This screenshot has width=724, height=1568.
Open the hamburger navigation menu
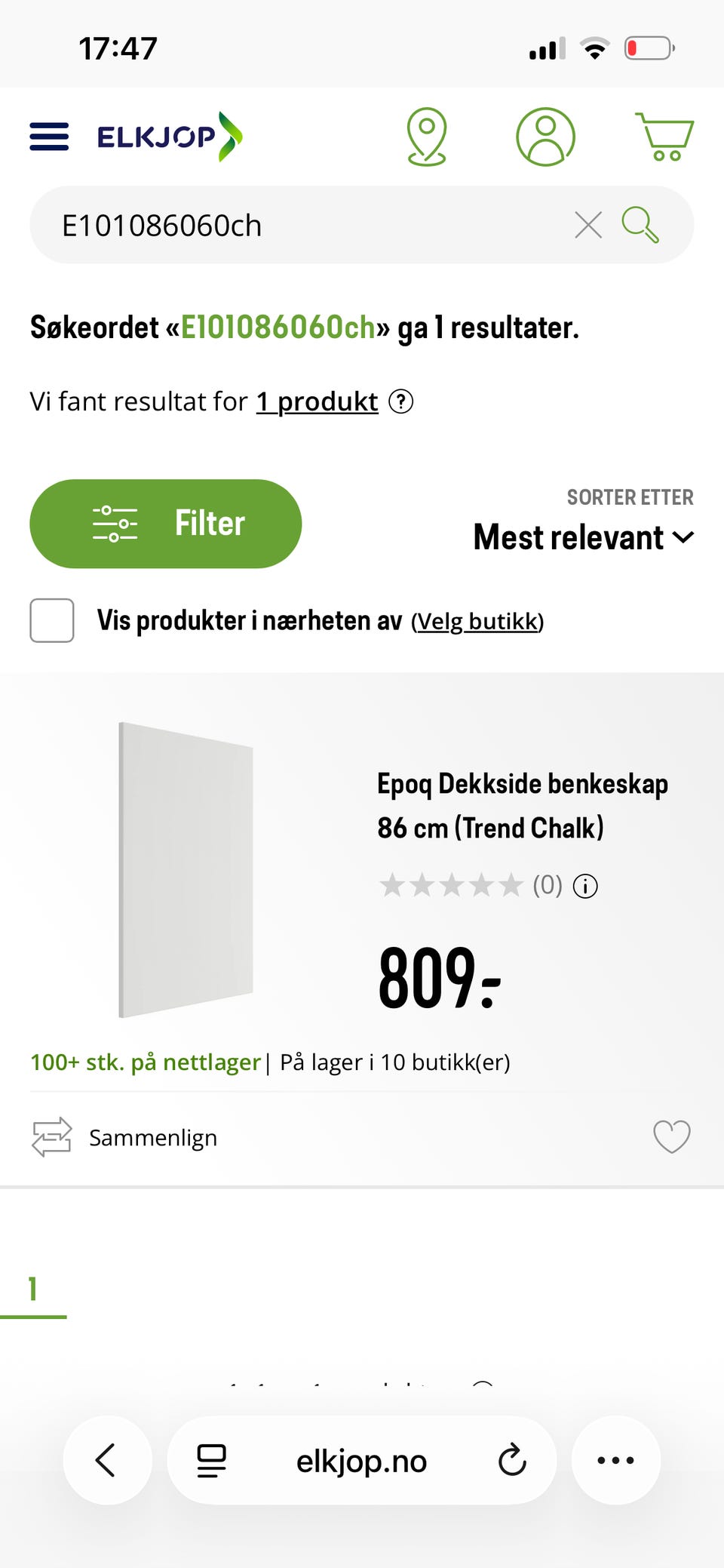pyautogui.click(x=48, y=137)
